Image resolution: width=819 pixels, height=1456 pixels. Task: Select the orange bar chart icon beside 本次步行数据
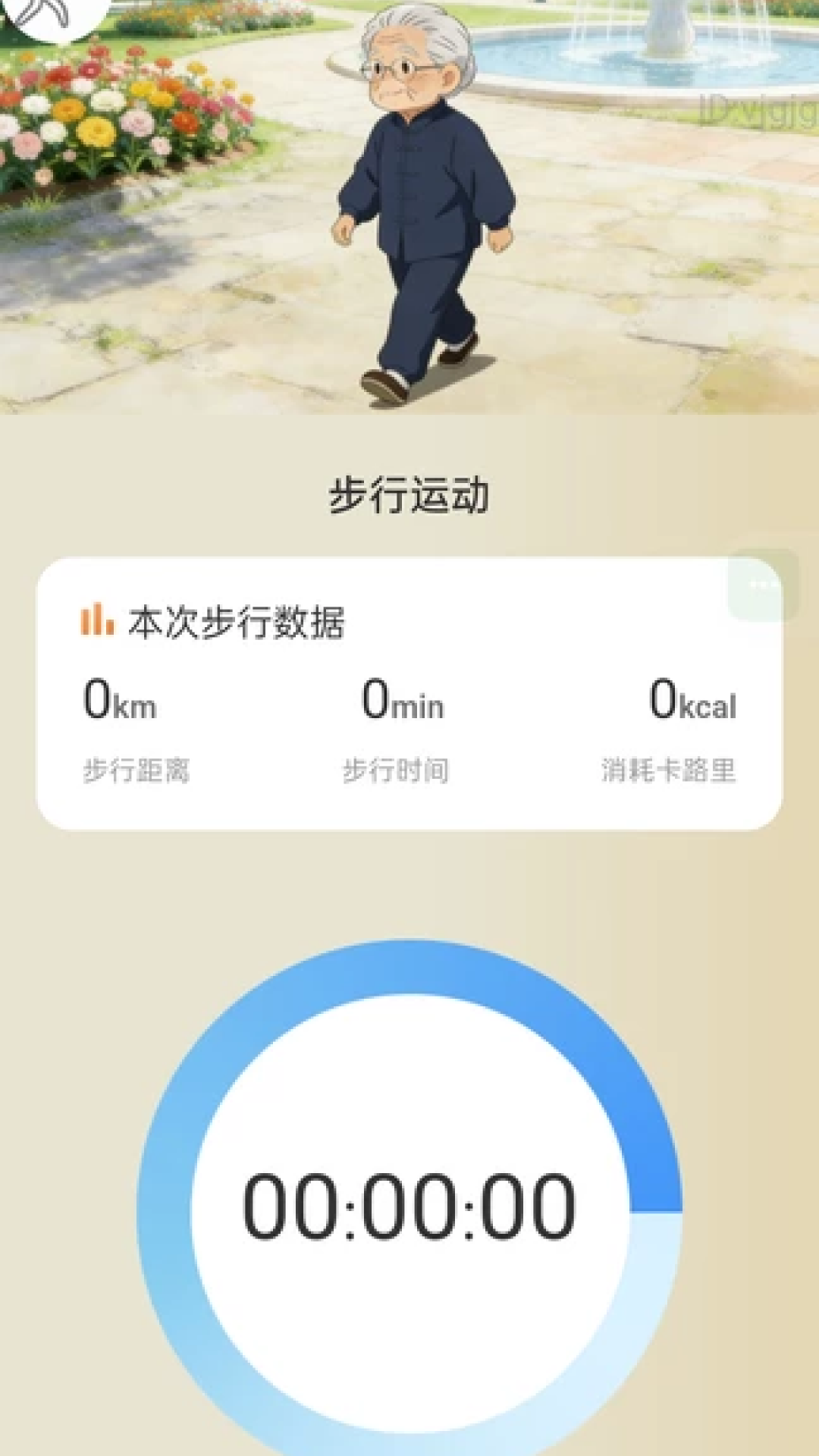[x=98, y=620]
